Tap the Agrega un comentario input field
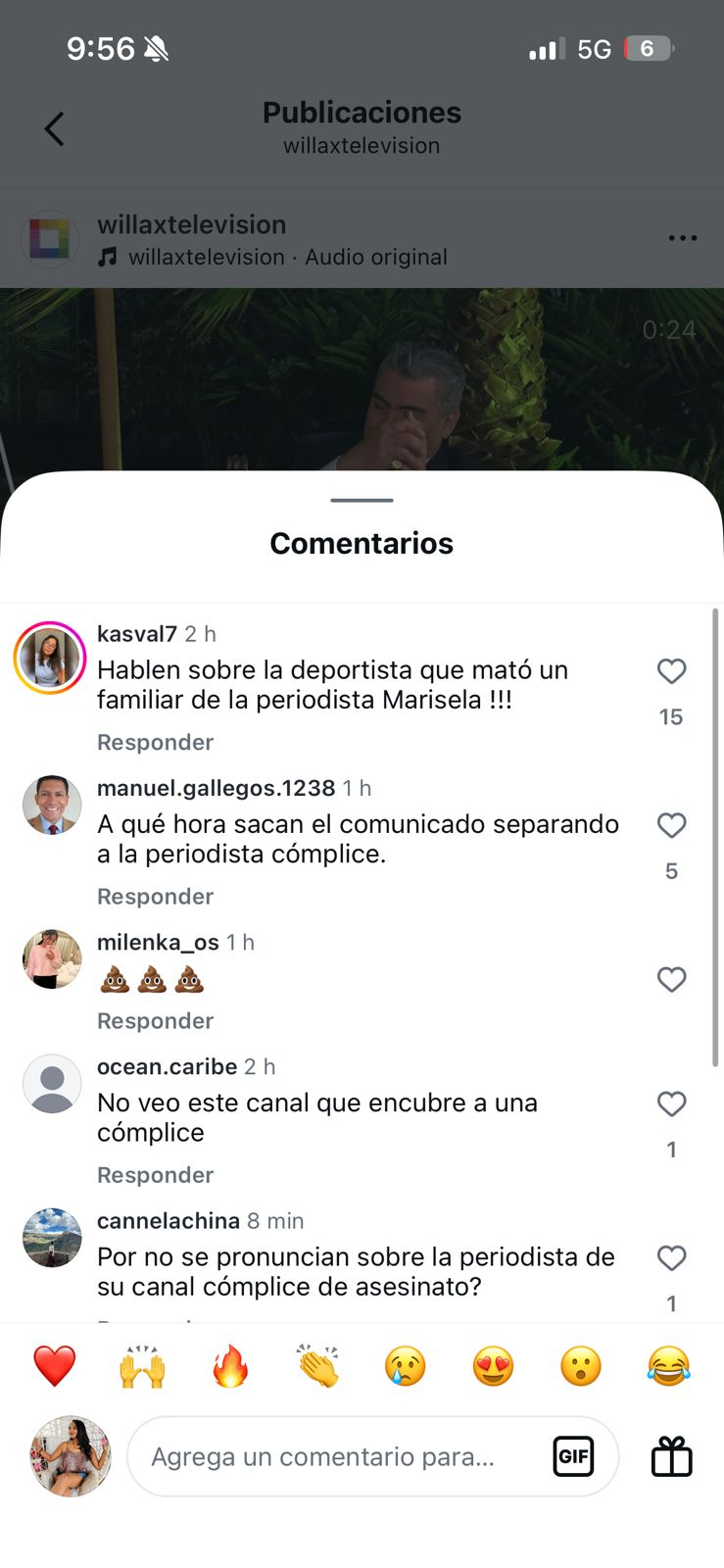 tap(333, 1456)
